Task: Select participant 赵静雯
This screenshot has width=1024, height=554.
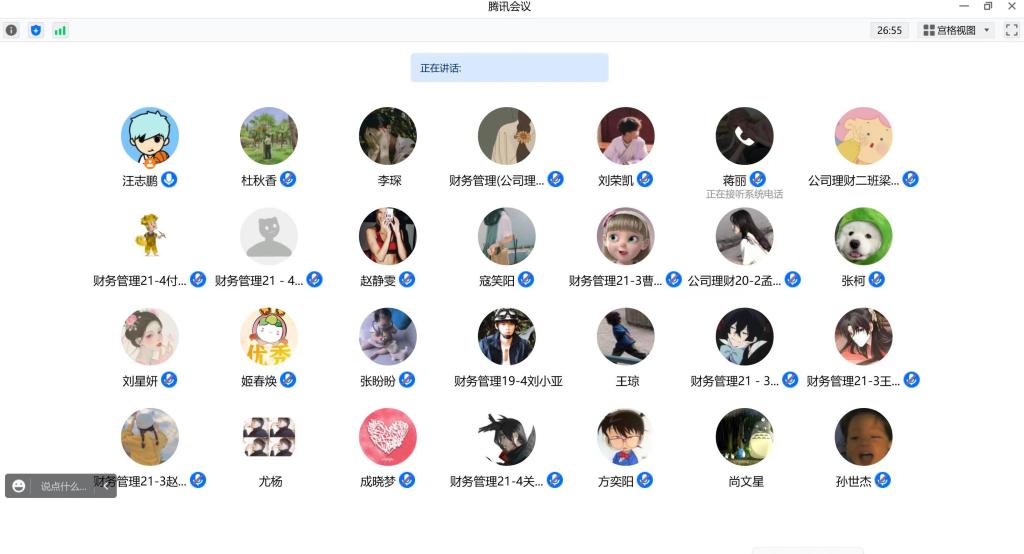Action: 388,236
